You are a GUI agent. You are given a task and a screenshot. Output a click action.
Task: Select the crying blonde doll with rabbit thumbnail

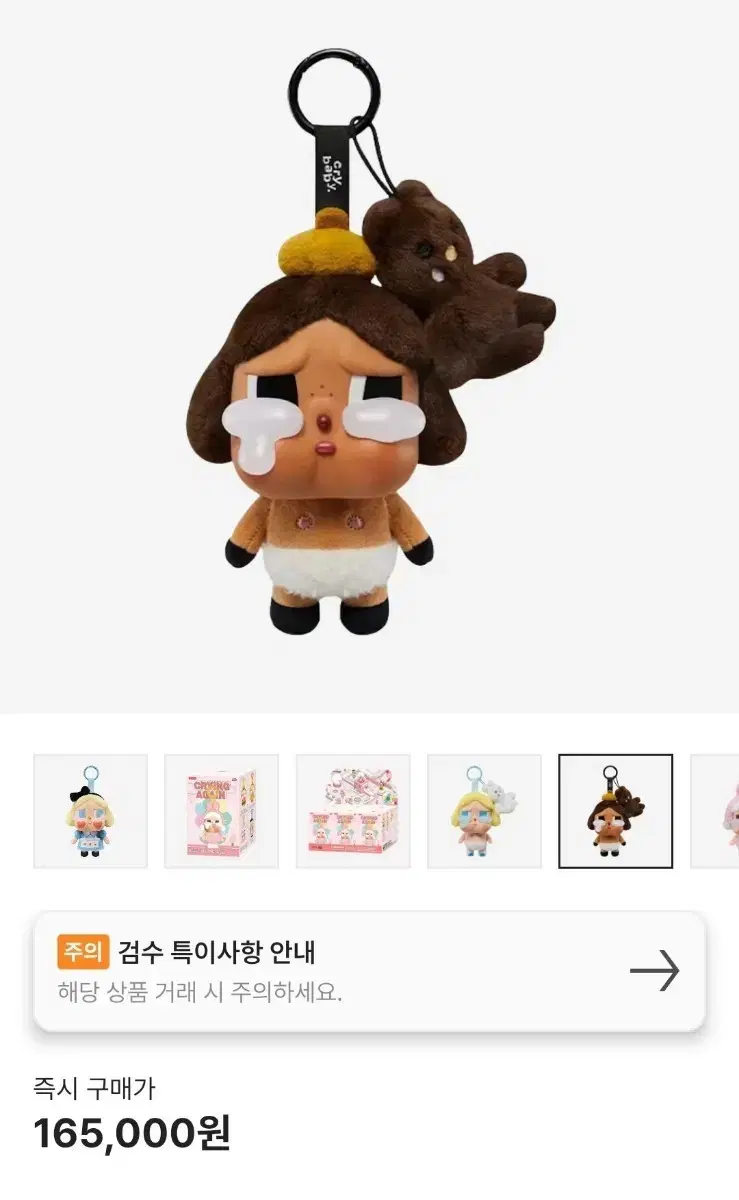483,810
